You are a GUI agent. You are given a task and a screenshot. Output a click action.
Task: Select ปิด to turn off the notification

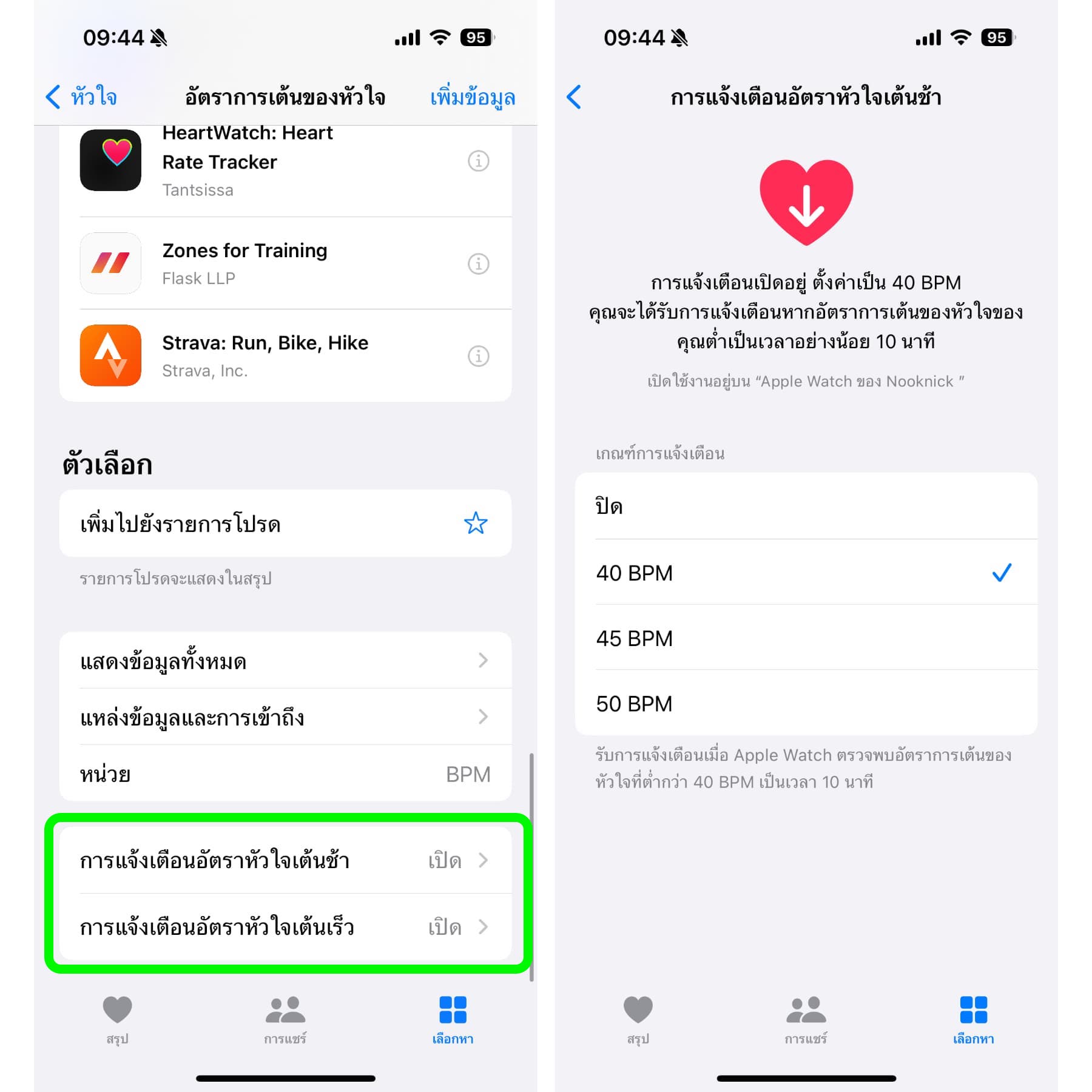click(x=806, y=506)
